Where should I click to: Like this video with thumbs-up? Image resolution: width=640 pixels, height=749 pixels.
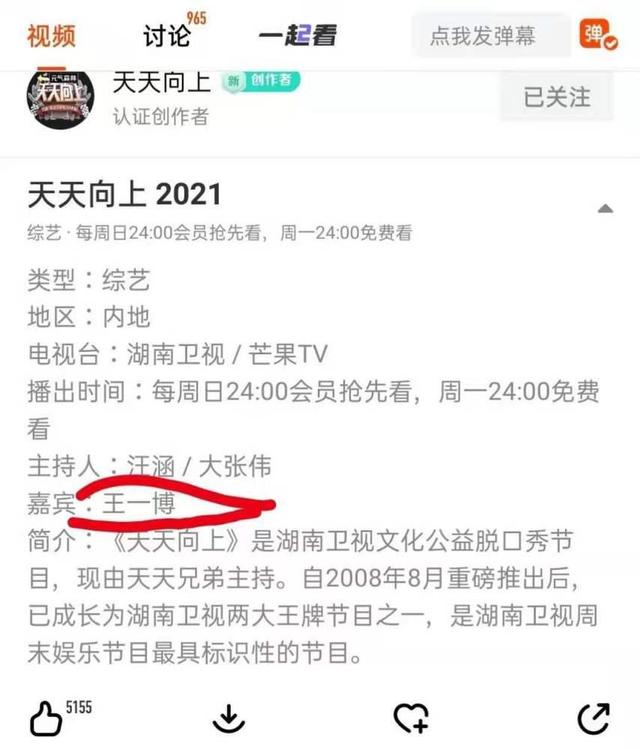pos(47,716)
